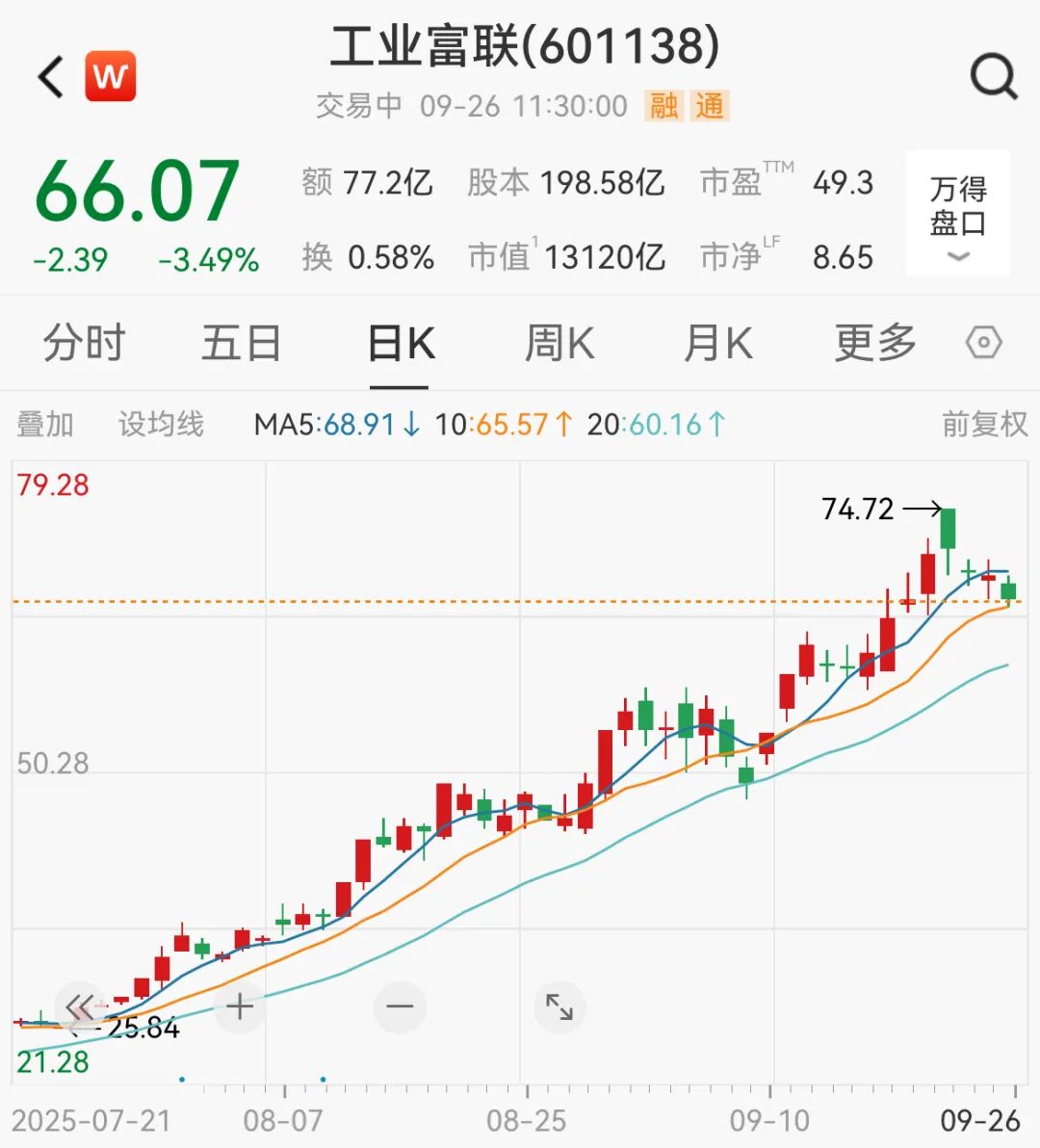
Task: Open 设均线 moving average settings
Action: pyautogui.click(x=161, y=424)
